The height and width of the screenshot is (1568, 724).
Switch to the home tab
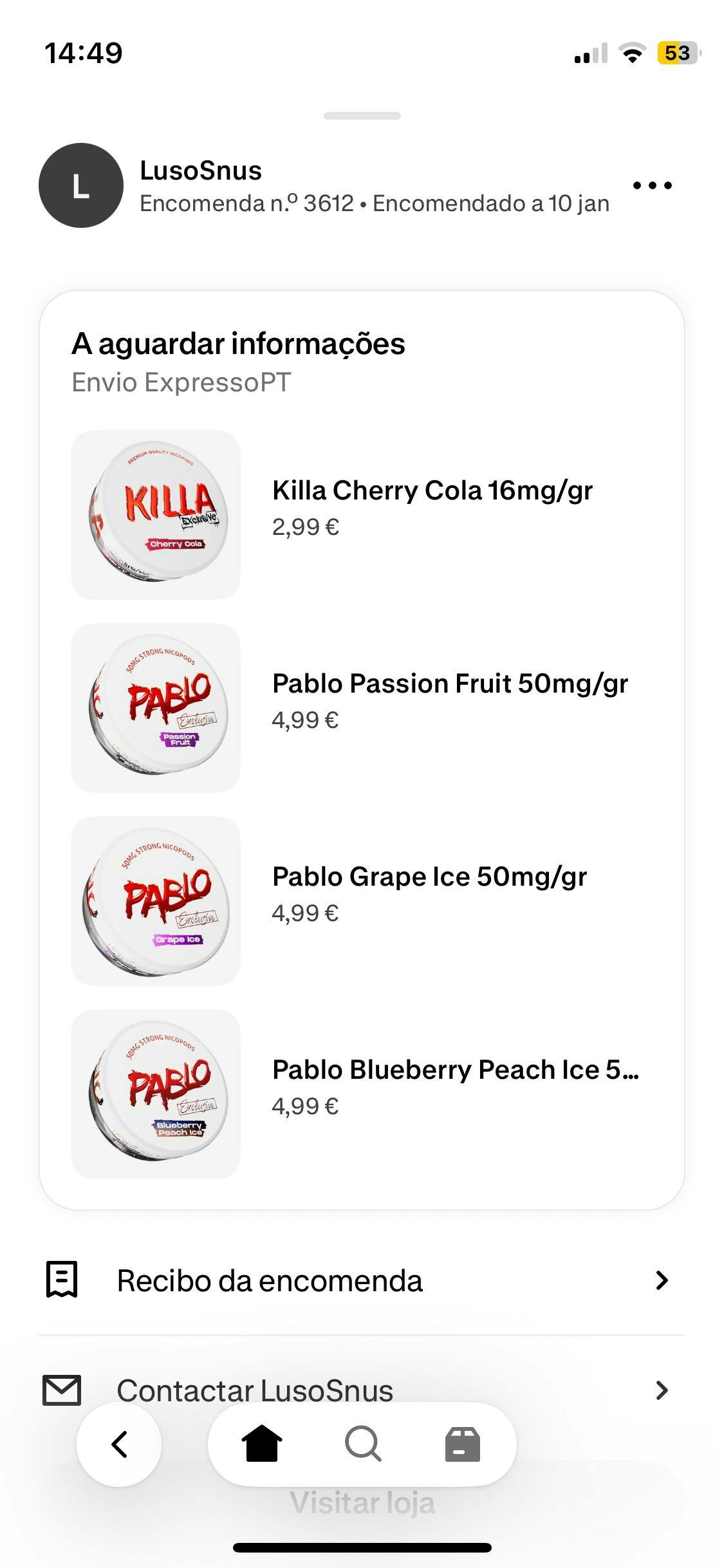(262, 1444)
